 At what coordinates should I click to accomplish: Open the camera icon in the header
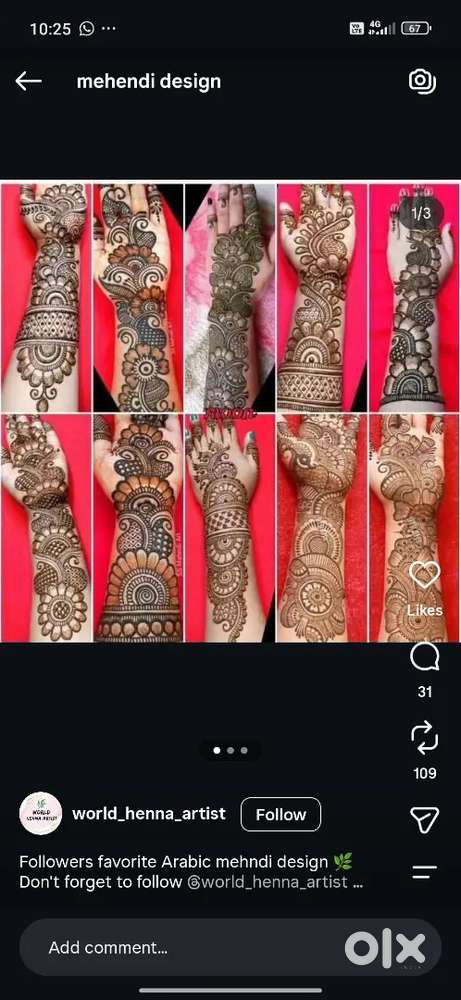pos(422,80)
